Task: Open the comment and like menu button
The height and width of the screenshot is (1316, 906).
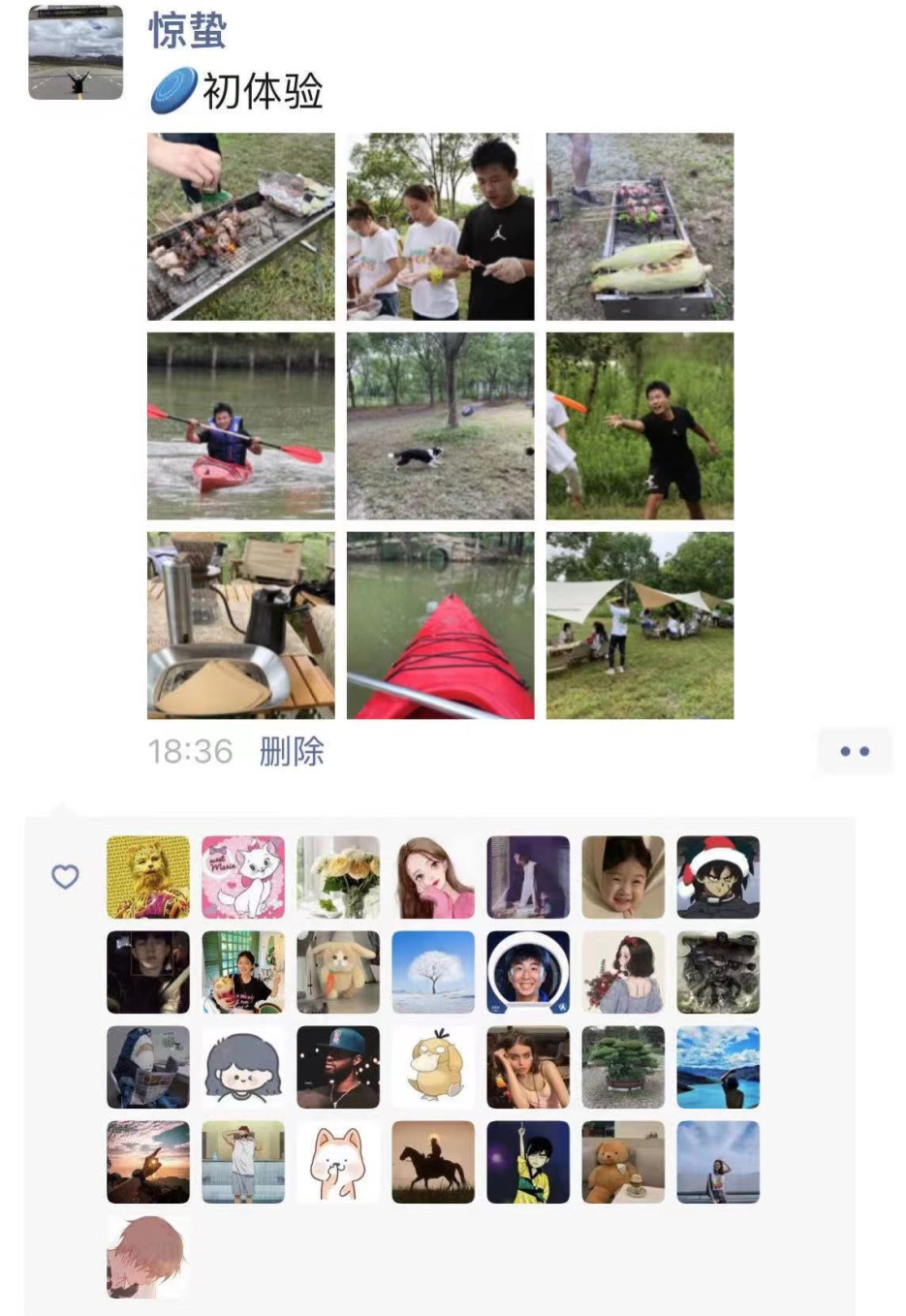Action: tap(854, 751)
